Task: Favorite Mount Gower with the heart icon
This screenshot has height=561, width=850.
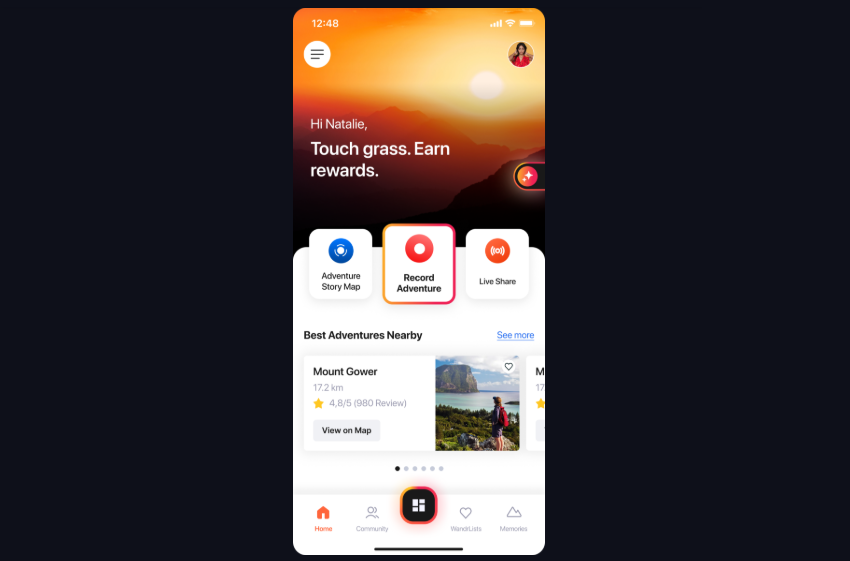Action: point(508,367)
